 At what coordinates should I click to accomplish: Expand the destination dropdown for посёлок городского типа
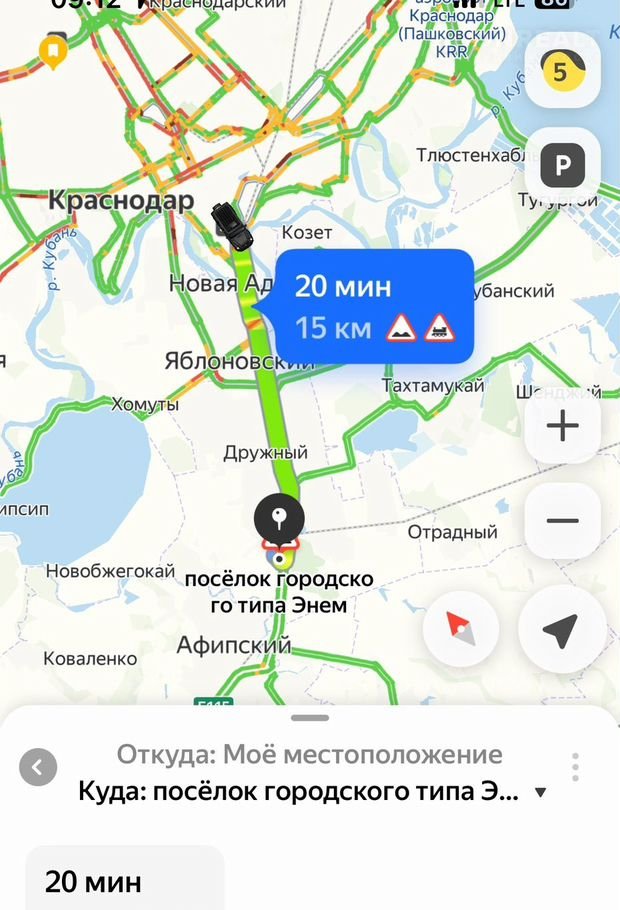pyautogui.click(x=541, y=792)
